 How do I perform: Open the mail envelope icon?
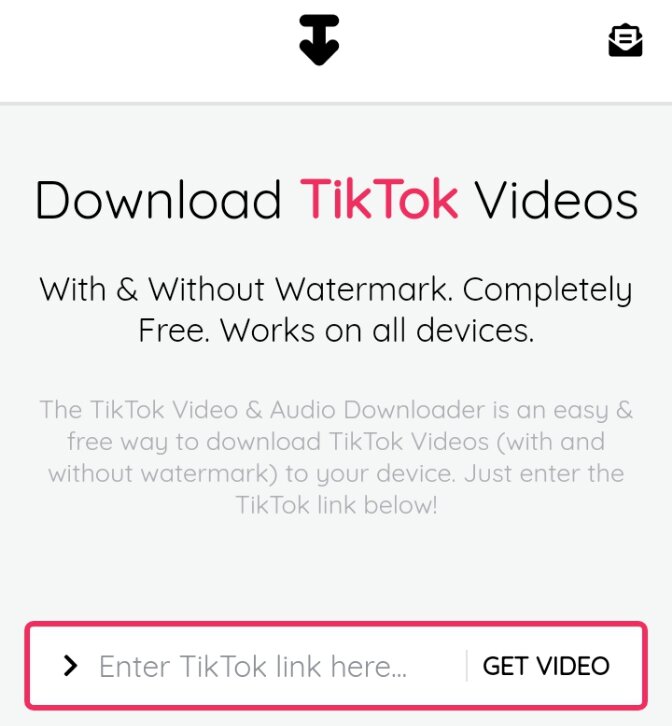point(625,40)
